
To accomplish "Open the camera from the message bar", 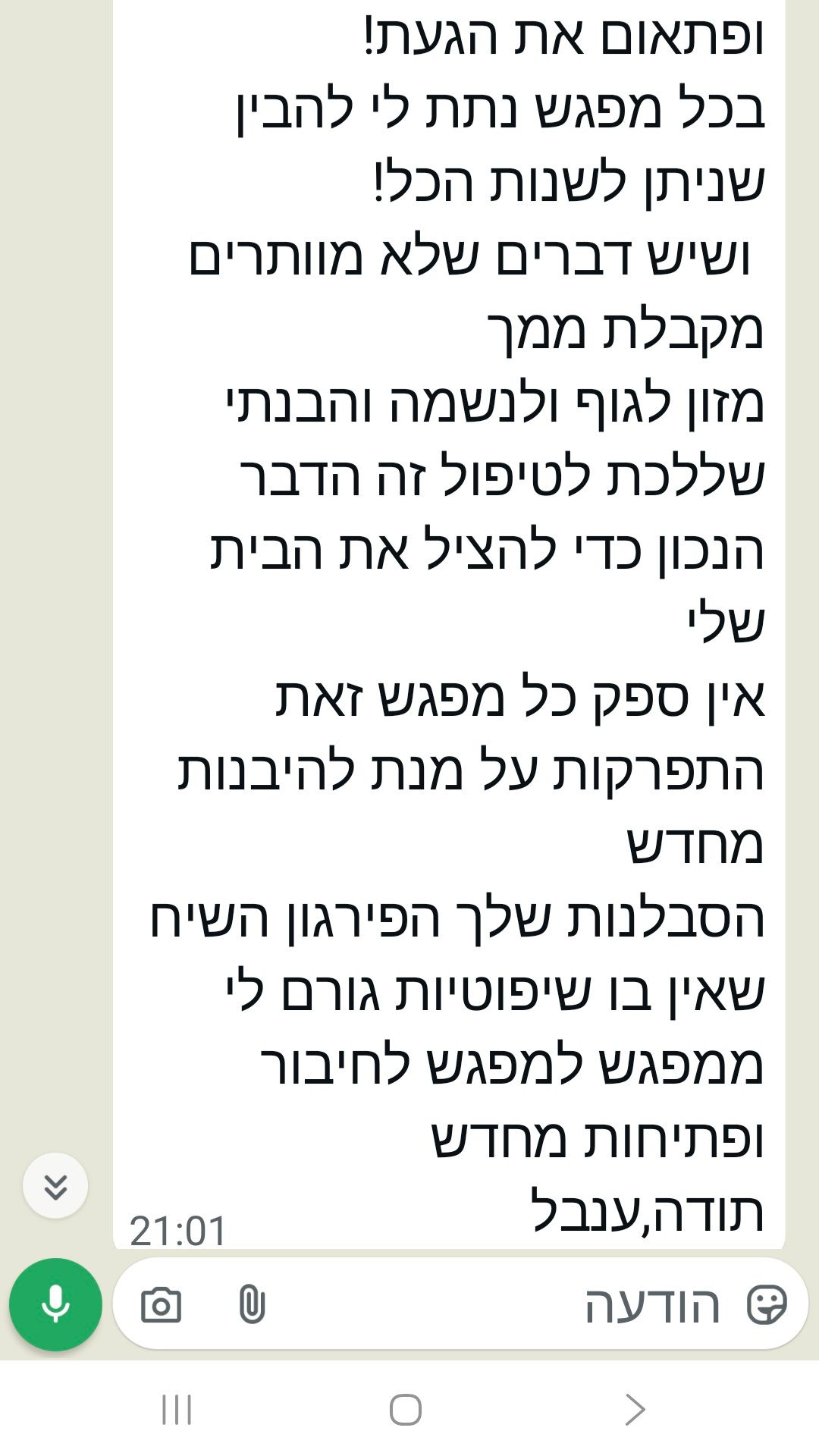I will 161,1305.
